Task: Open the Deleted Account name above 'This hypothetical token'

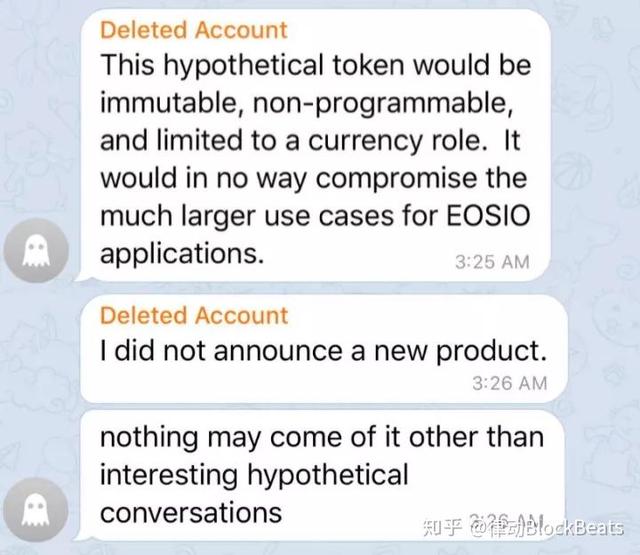Action: [x=194, y=31]
